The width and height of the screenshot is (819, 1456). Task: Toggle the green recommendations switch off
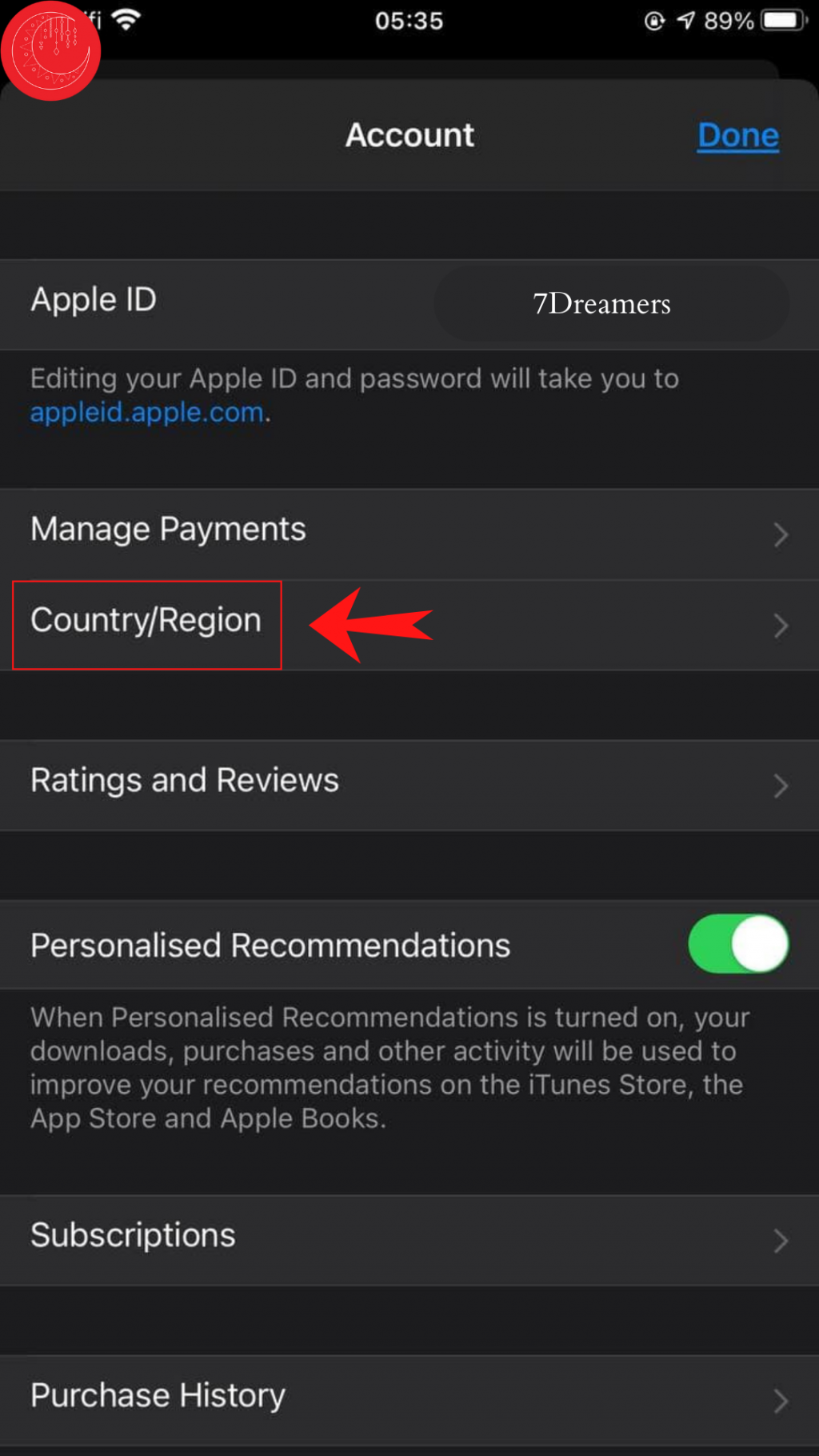pyautogui.click(x=737, y=945)
